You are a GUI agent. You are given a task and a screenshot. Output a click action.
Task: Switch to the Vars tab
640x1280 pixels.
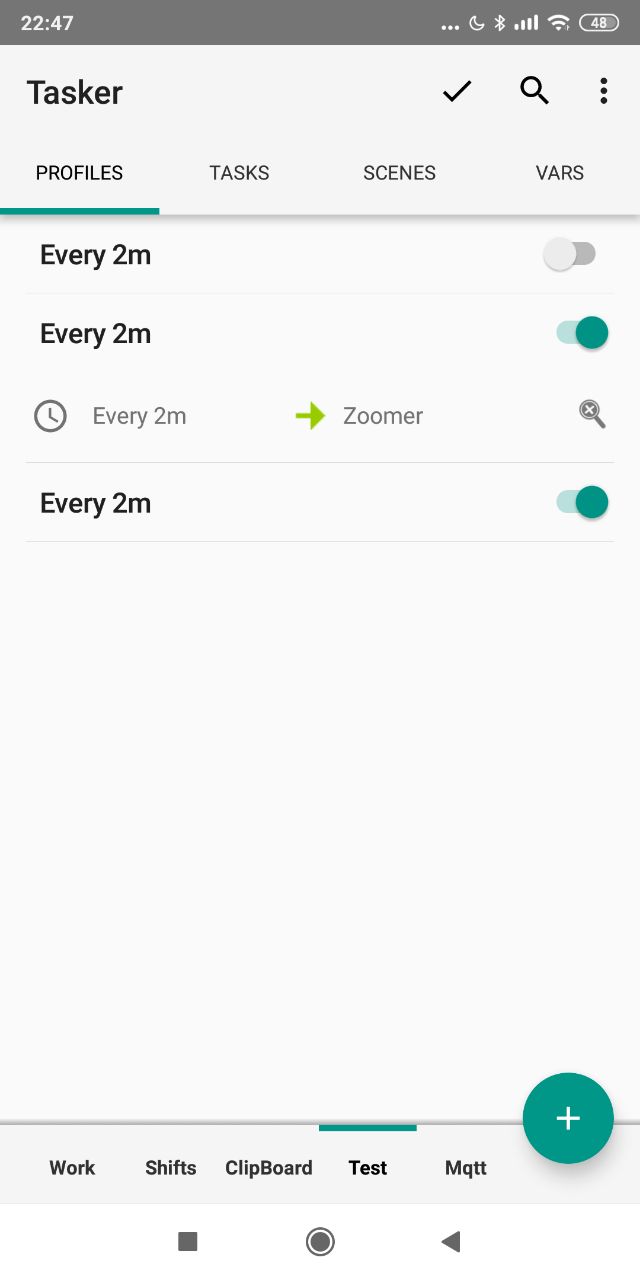(559, 173)
